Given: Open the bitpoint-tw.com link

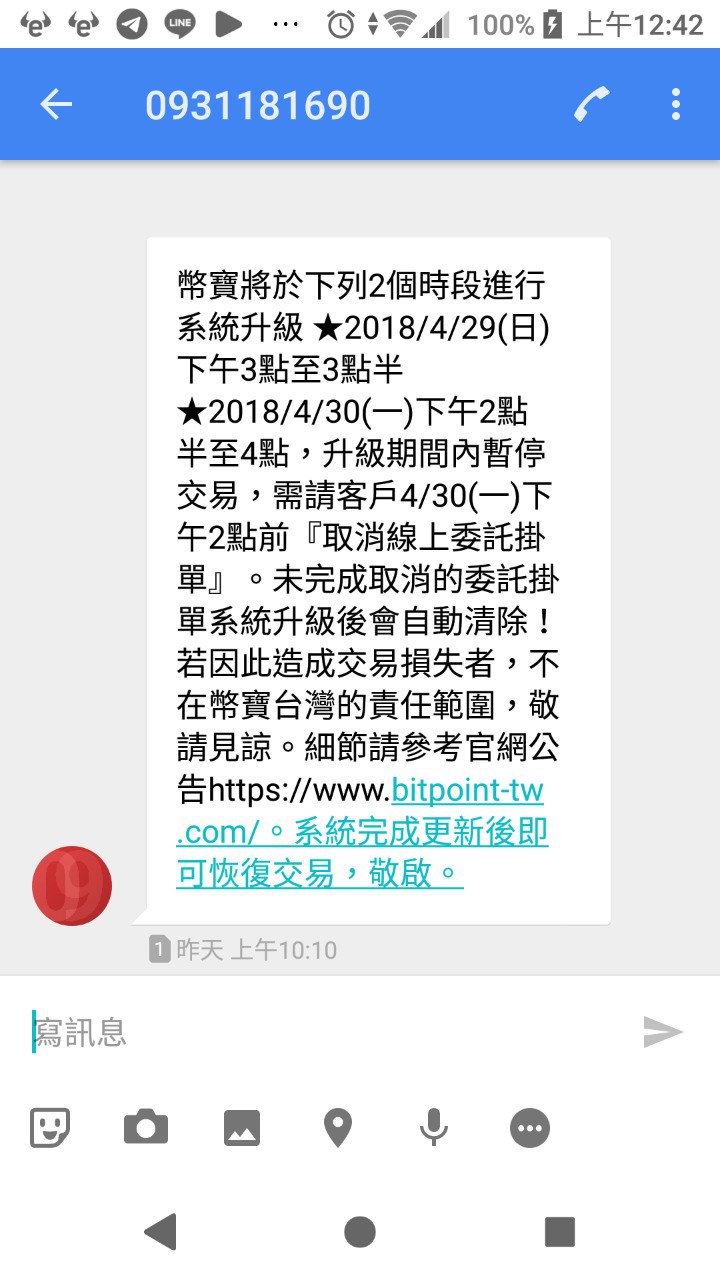Looking at the screenshot, I should (x=467, y=791).
